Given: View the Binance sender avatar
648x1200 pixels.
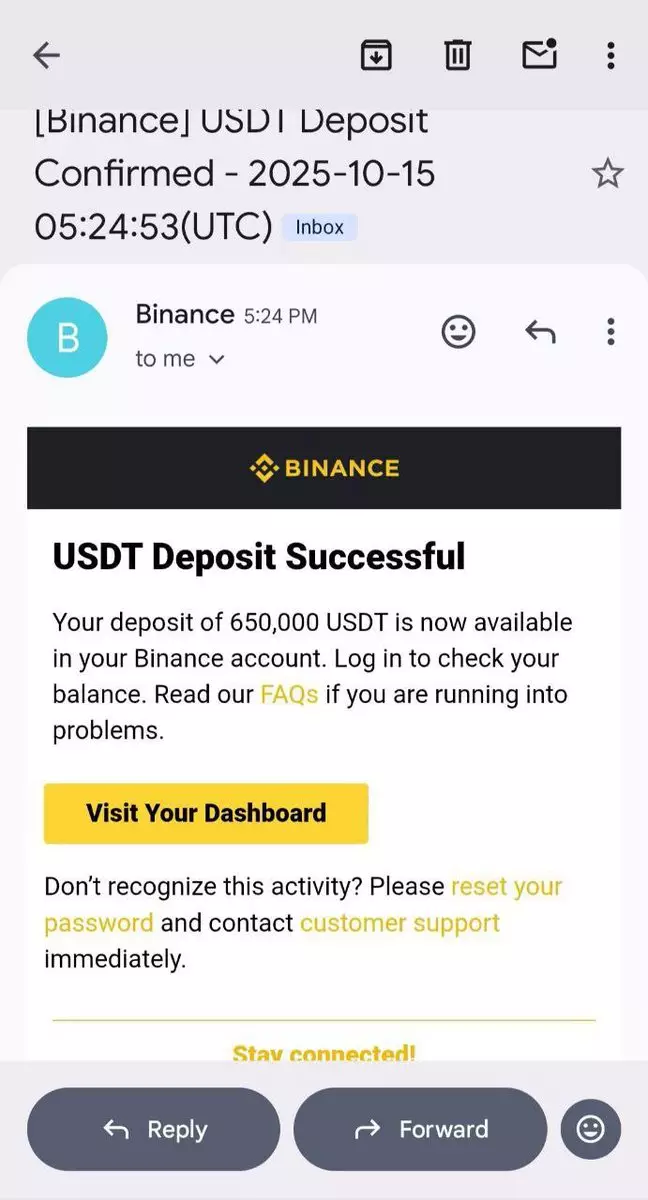Looking at the screenshot, I should 67,337.
